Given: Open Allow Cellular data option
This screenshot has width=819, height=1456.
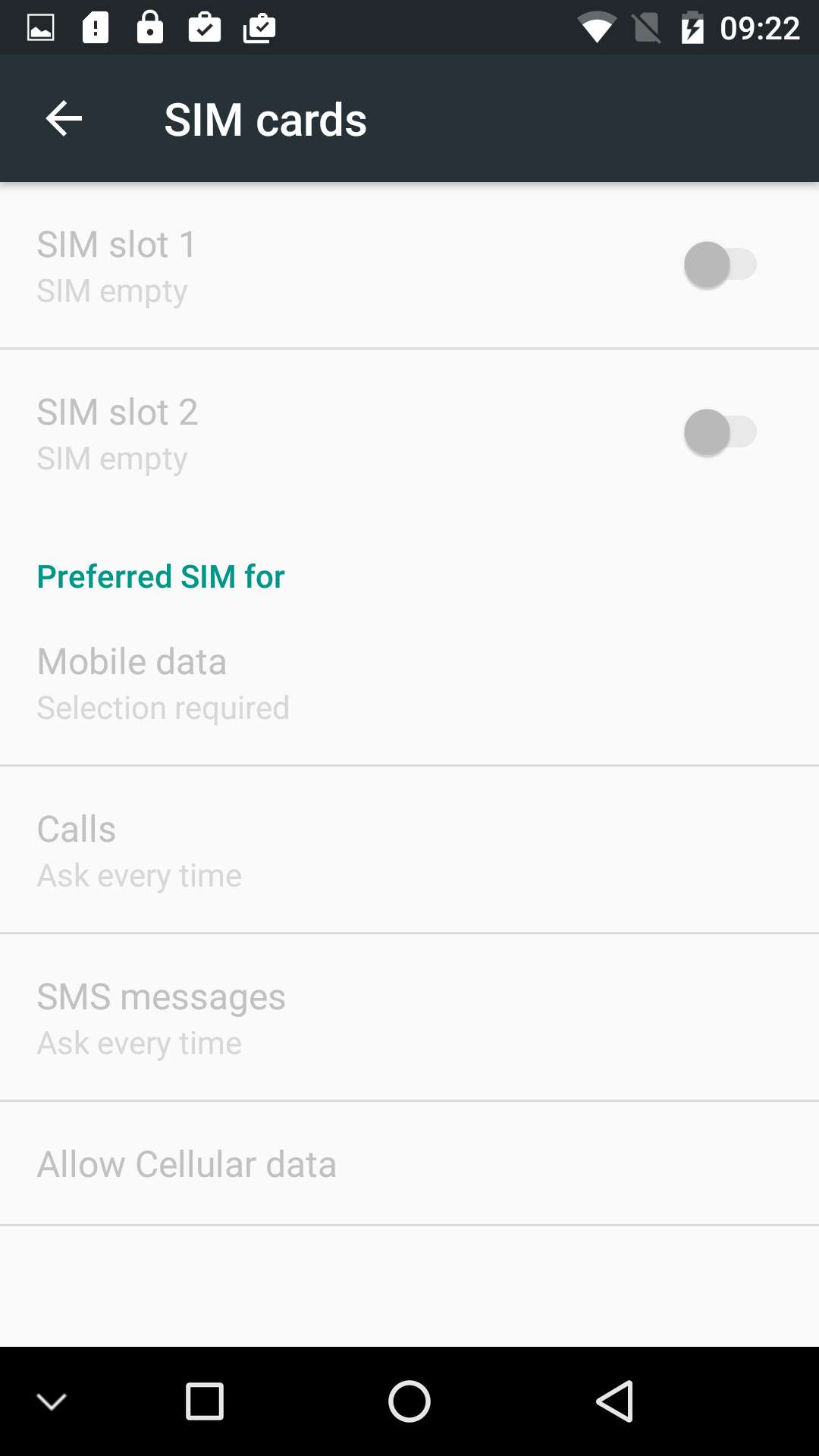Looking at the screenshot, I should point(409,1164).
